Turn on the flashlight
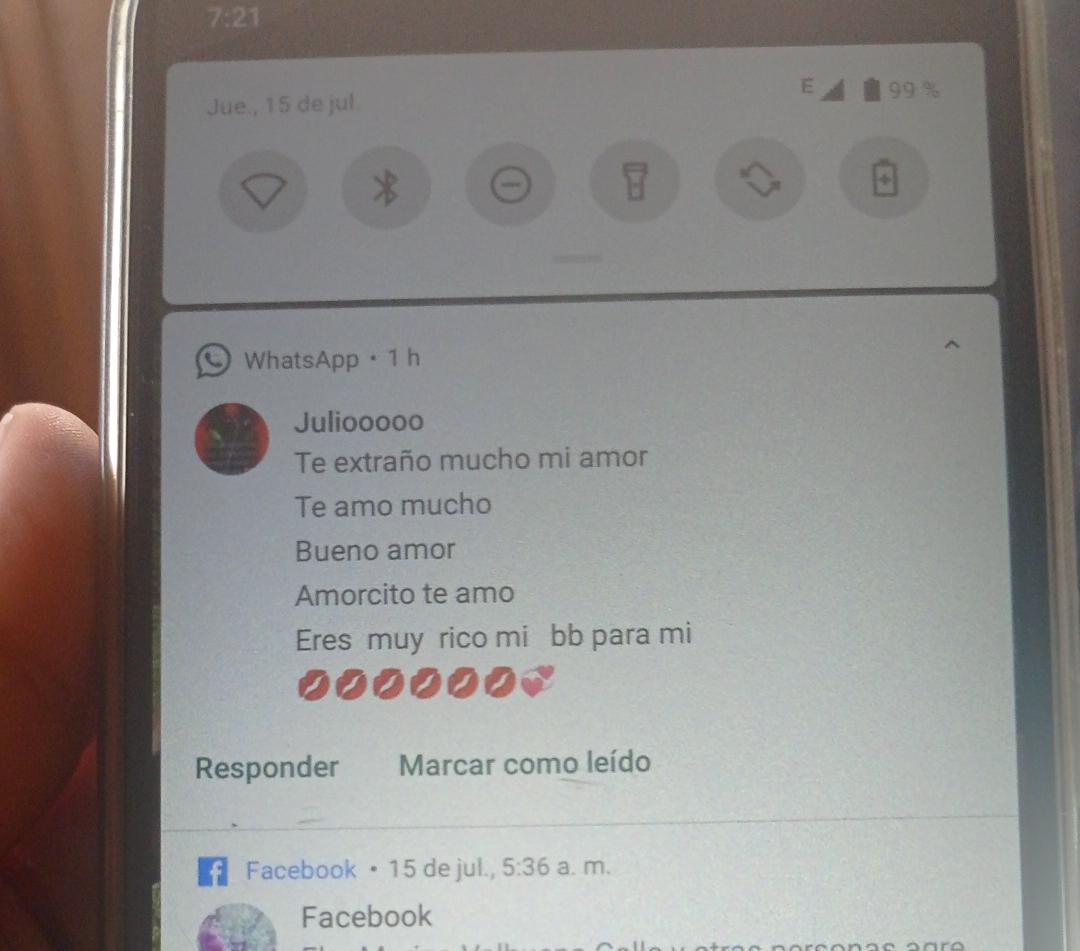 pos(635,183)
